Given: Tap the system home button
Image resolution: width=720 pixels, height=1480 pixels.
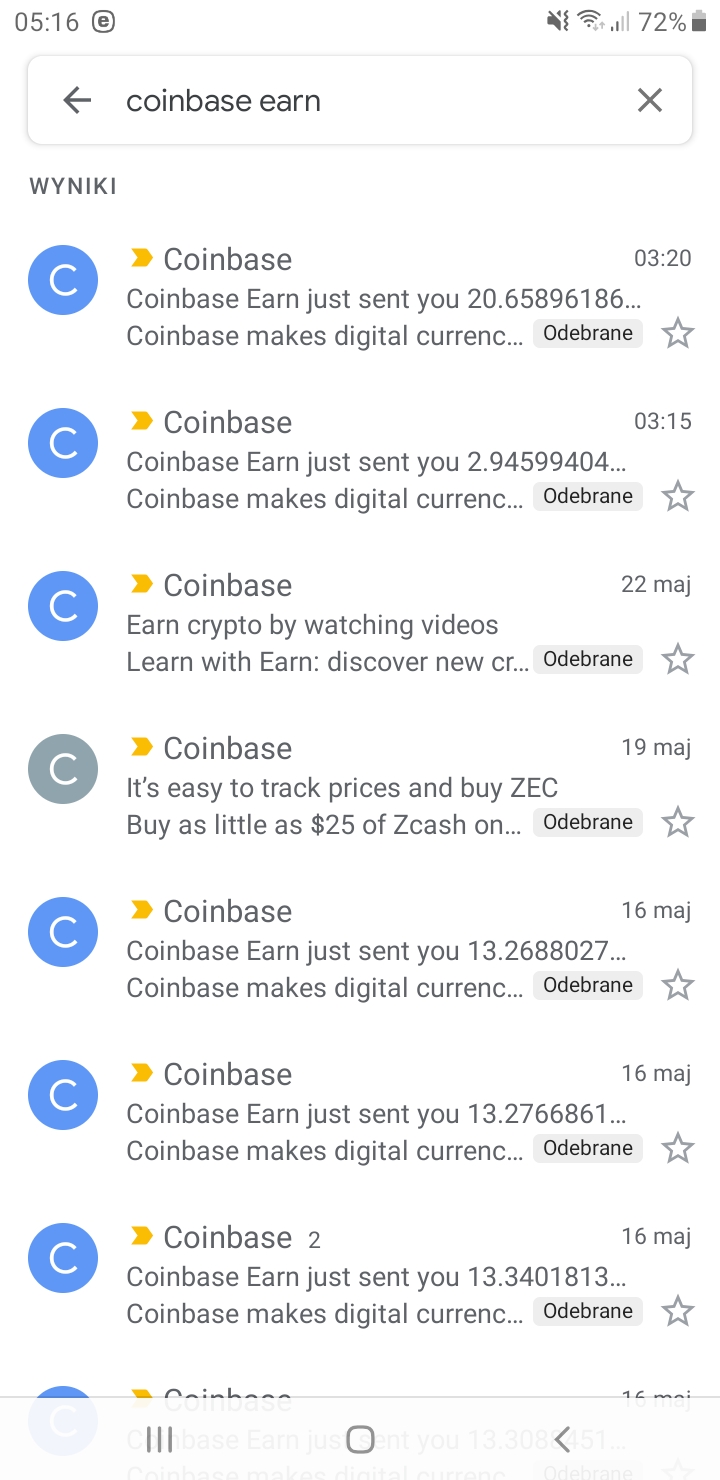Looking at the screenshot, I should (x=360, y=1439).
